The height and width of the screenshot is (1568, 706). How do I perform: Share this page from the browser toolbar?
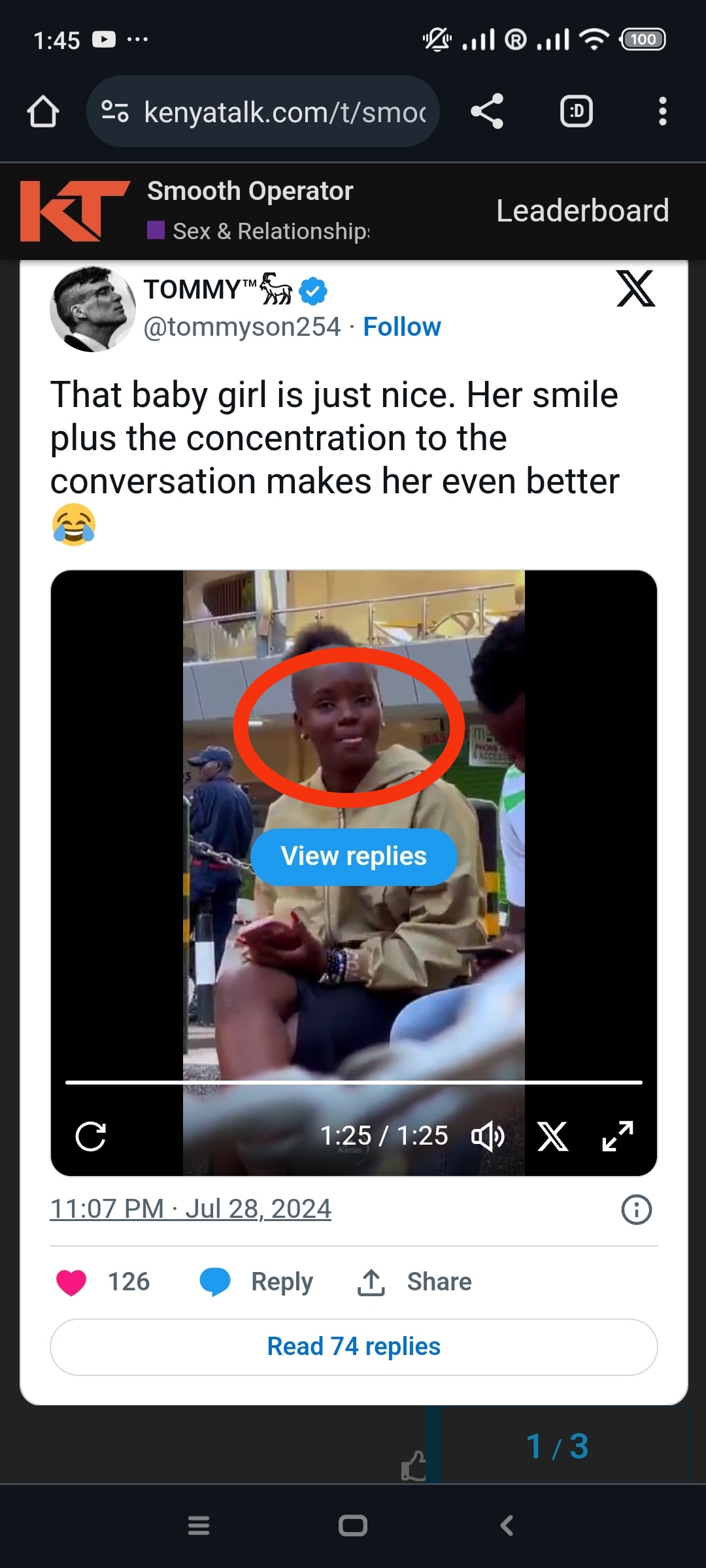tap(487, 111)
